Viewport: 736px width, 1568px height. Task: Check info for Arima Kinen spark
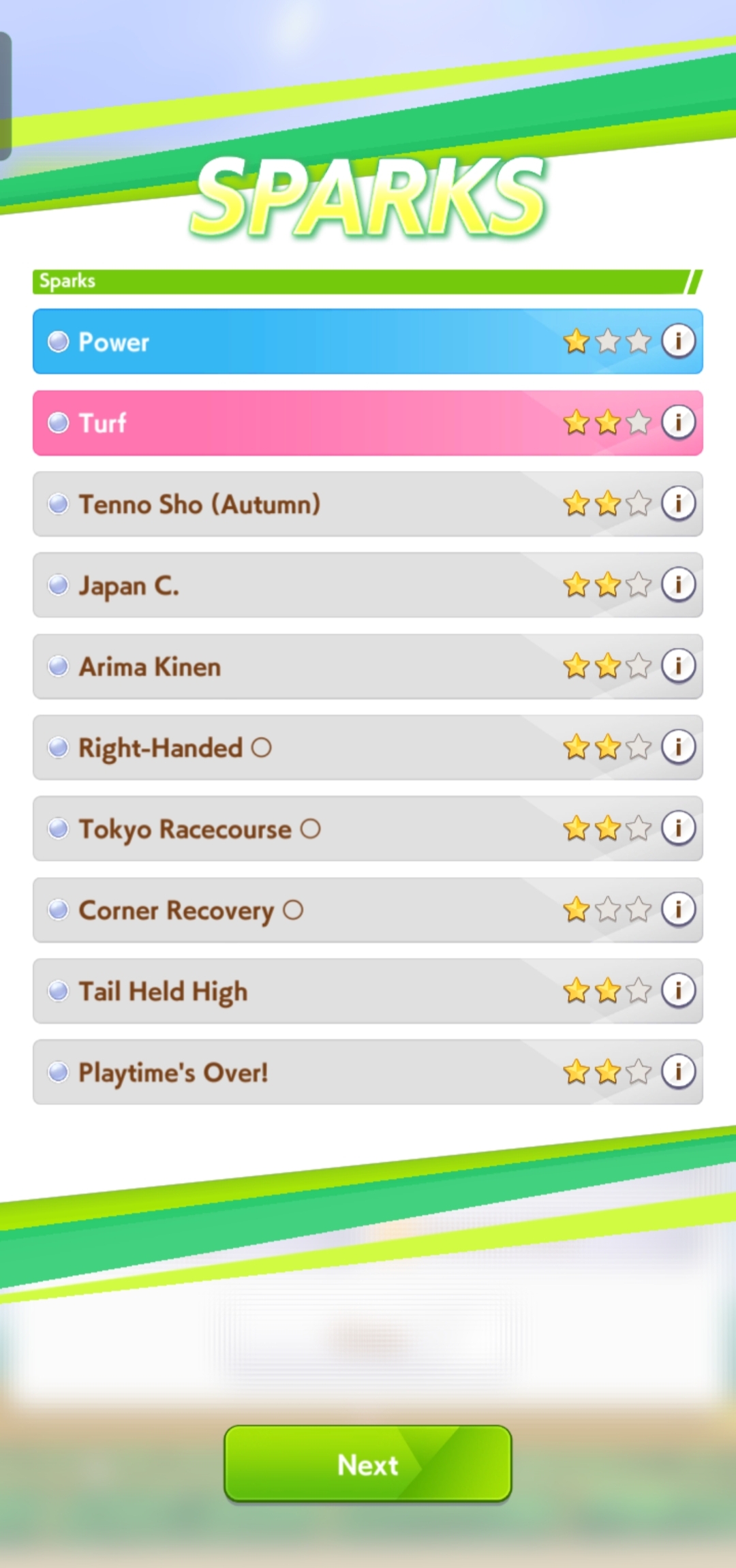tap(678, 665)
